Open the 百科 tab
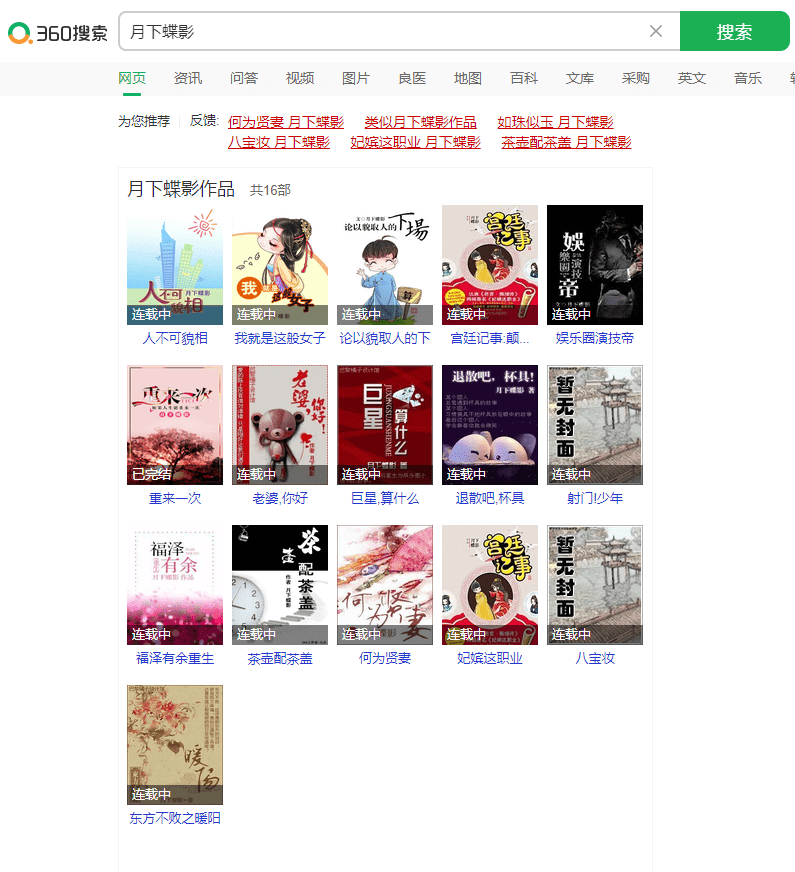This screenshot has height=872, width=795. 524,78
